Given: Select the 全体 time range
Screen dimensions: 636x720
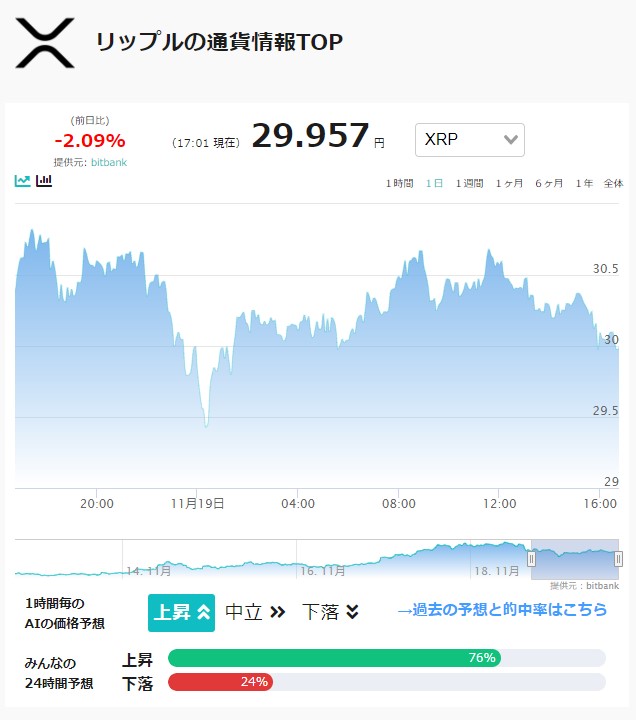Looking at the screenshot, I should click(x=613, y=183).
